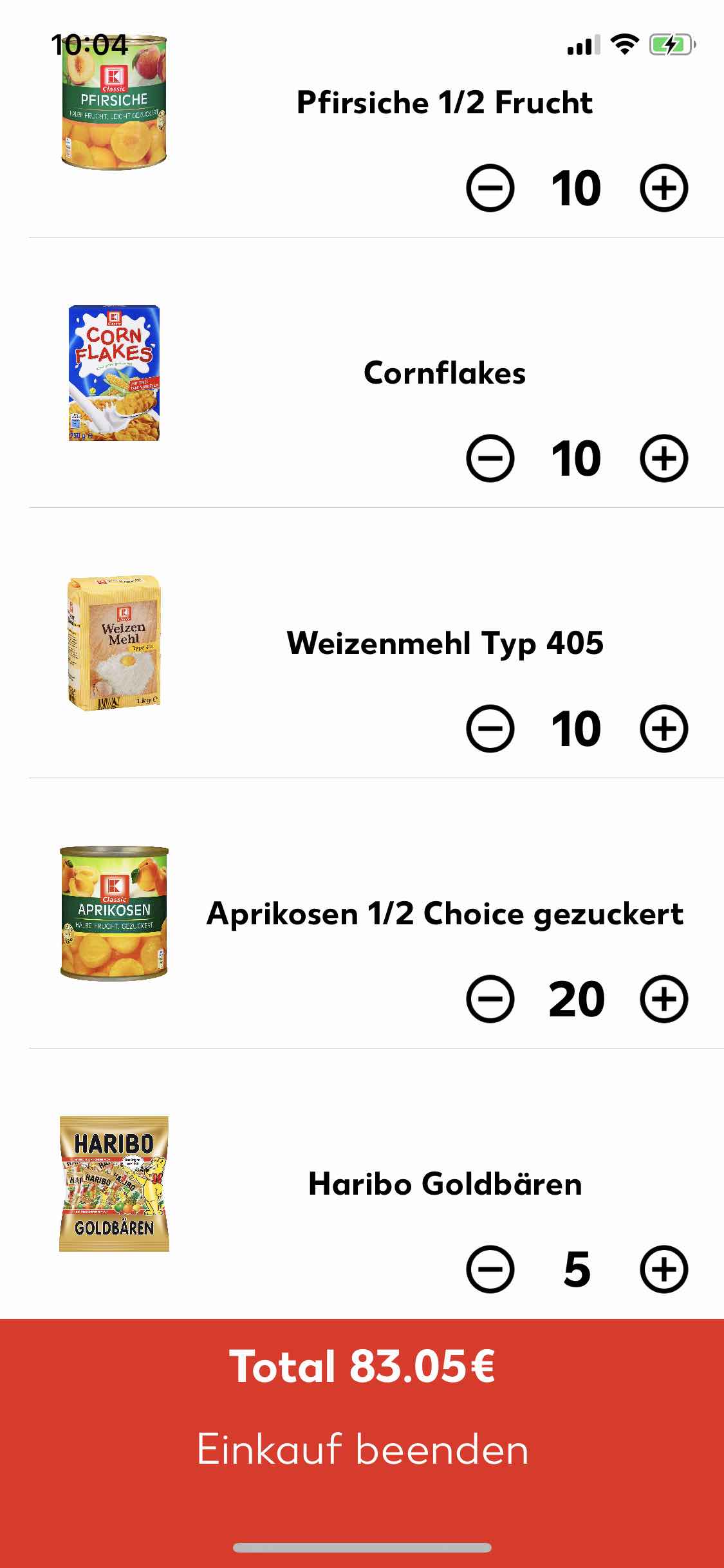
Task: Increase quantity of Pfirsiche 1/2 Frucht
Action: tap(664, 188)
